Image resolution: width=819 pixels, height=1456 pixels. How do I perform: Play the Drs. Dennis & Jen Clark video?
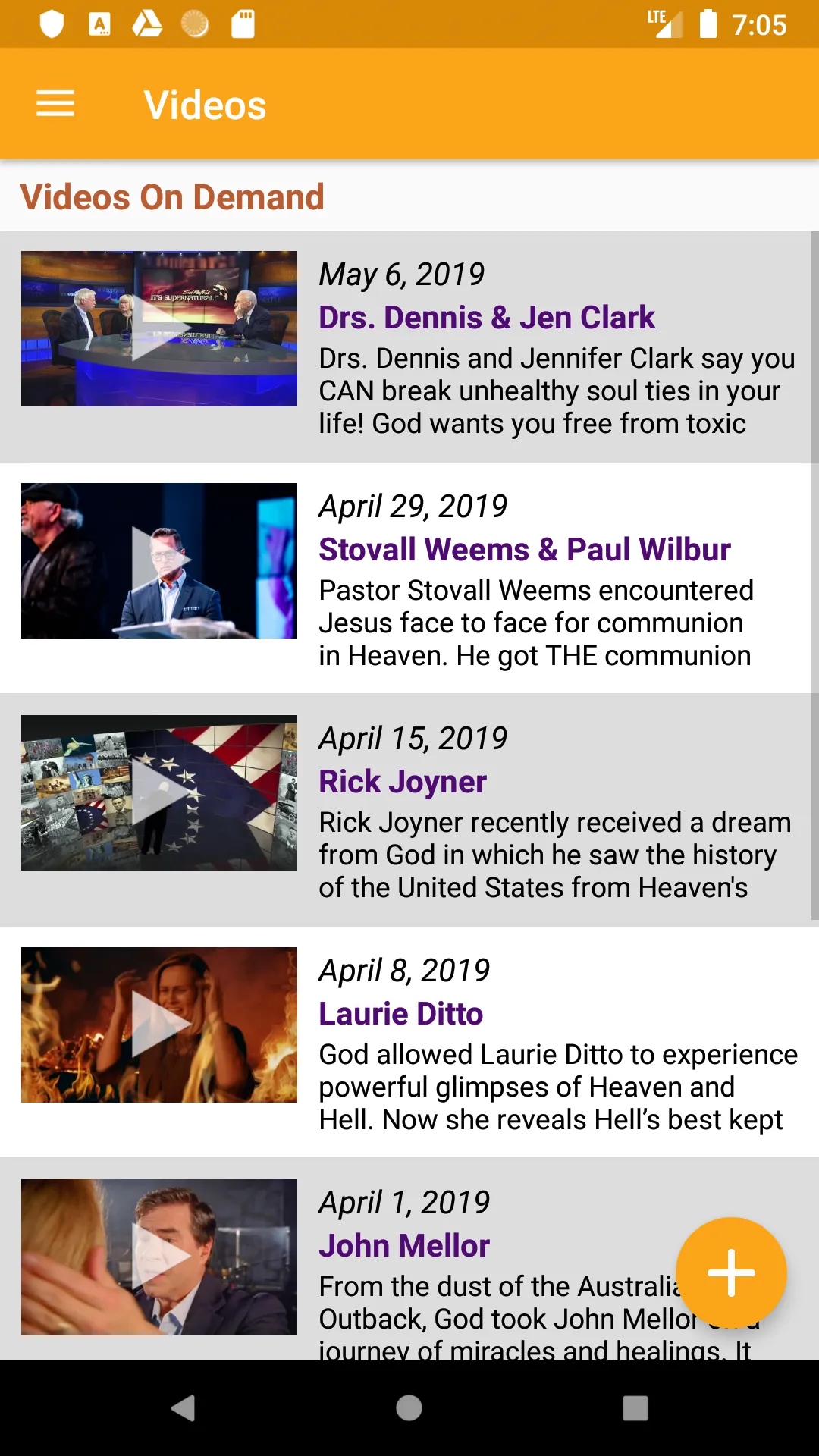point(159,328)
